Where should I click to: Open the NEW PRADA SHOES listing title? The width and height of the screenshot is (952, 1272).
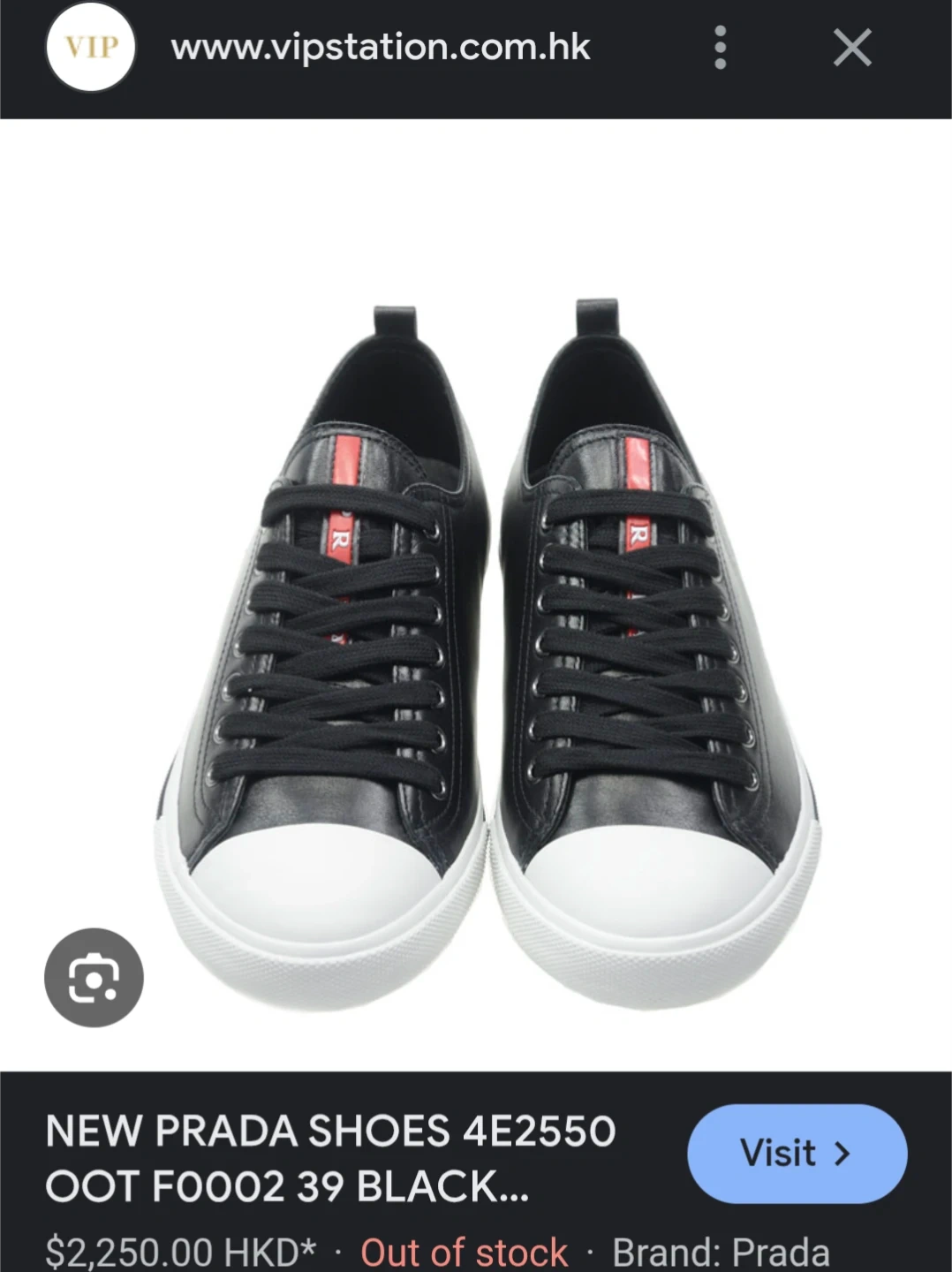pyautogui.click(x=330, y=1158)
